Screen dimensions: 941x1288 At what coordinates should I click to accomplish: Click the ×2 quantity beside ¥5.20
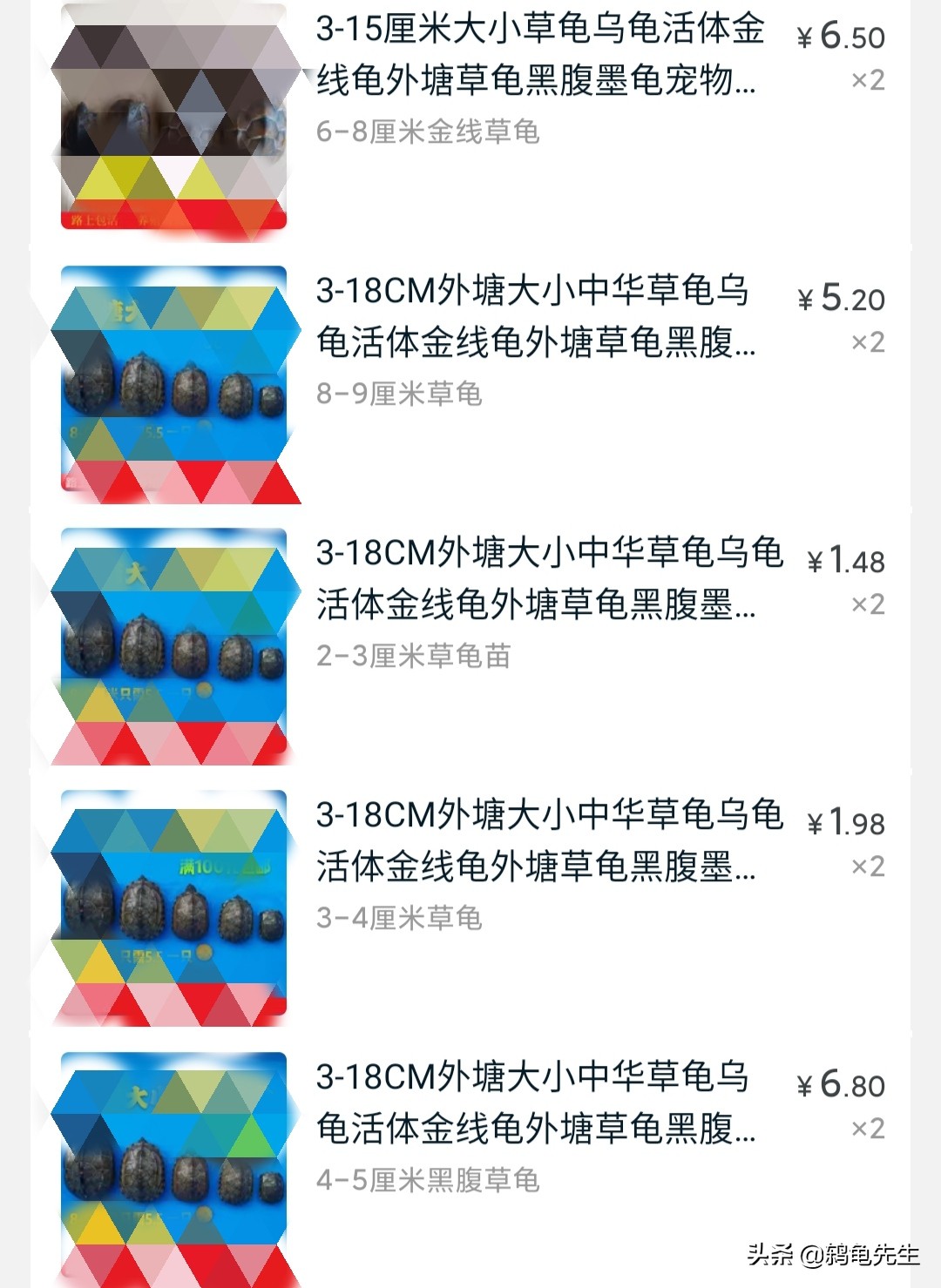point(870,344)
